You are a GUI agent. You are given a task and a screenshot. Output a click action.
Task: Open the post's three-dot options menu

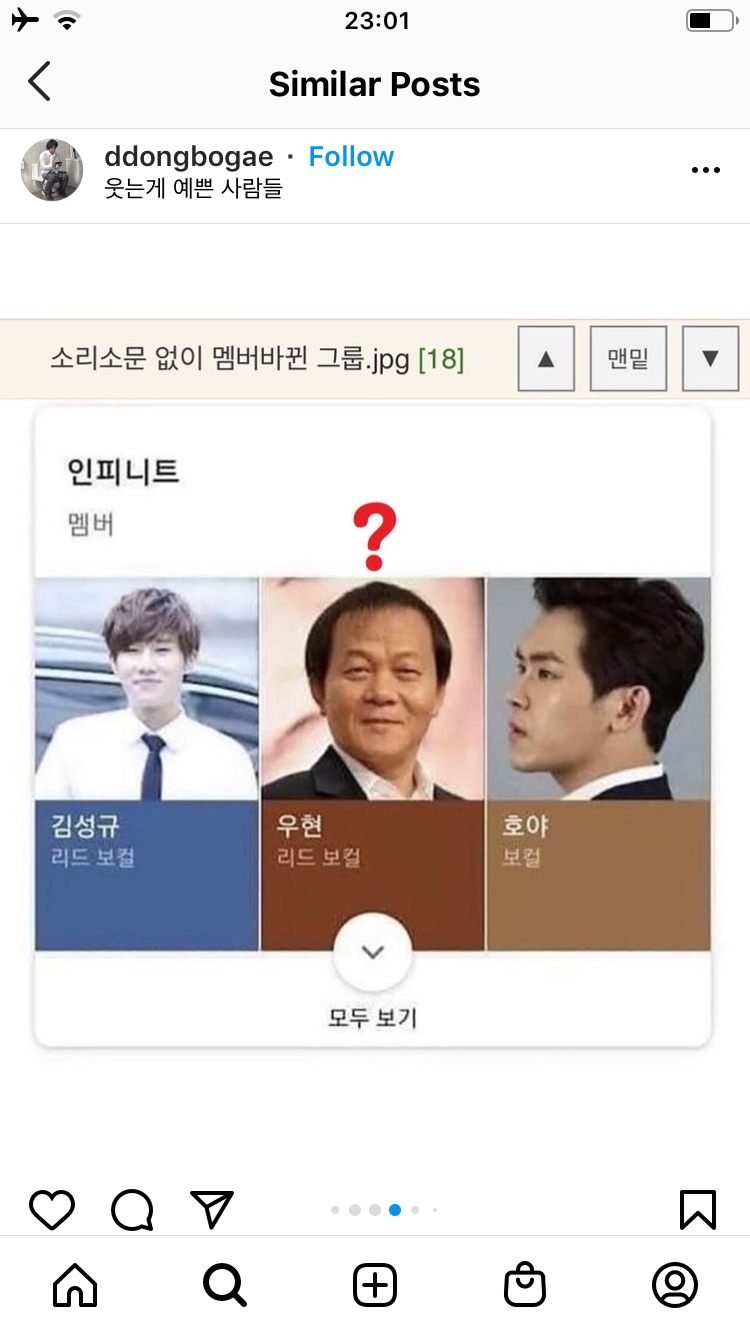[x=705, y=170]
